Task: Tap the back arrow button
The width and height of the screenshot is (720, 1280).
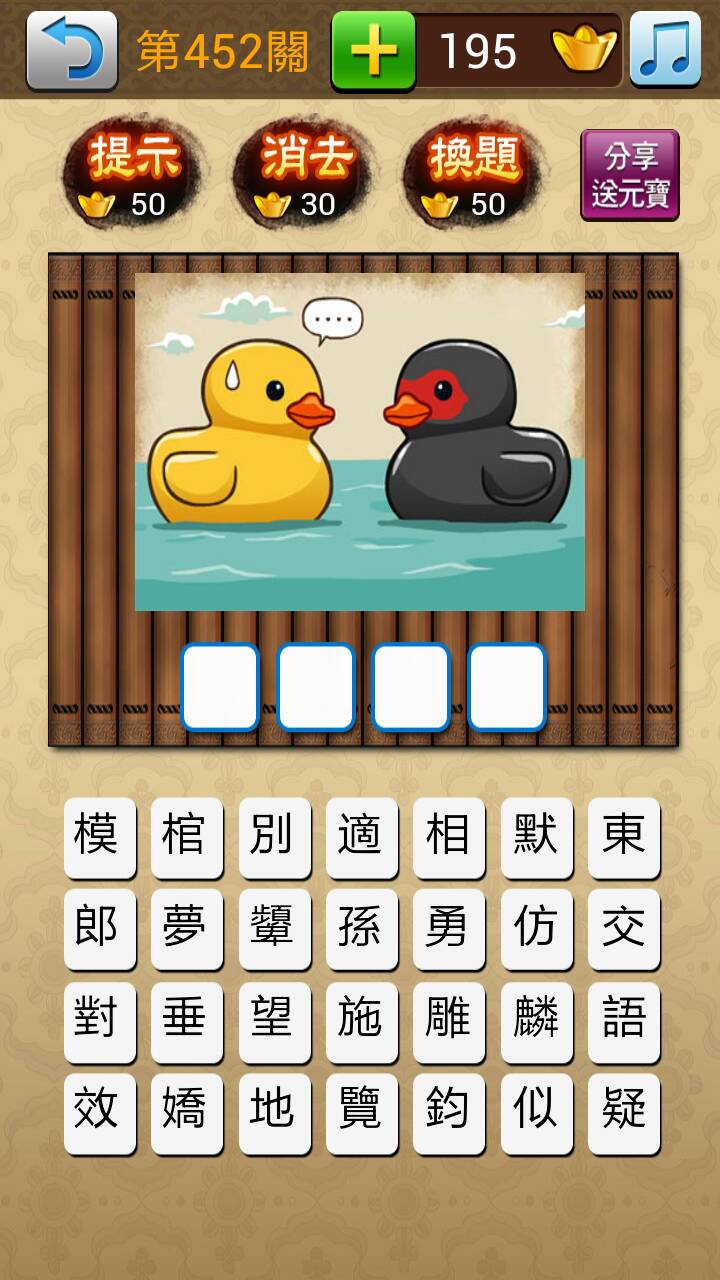Action: click(x=71, y=50)
